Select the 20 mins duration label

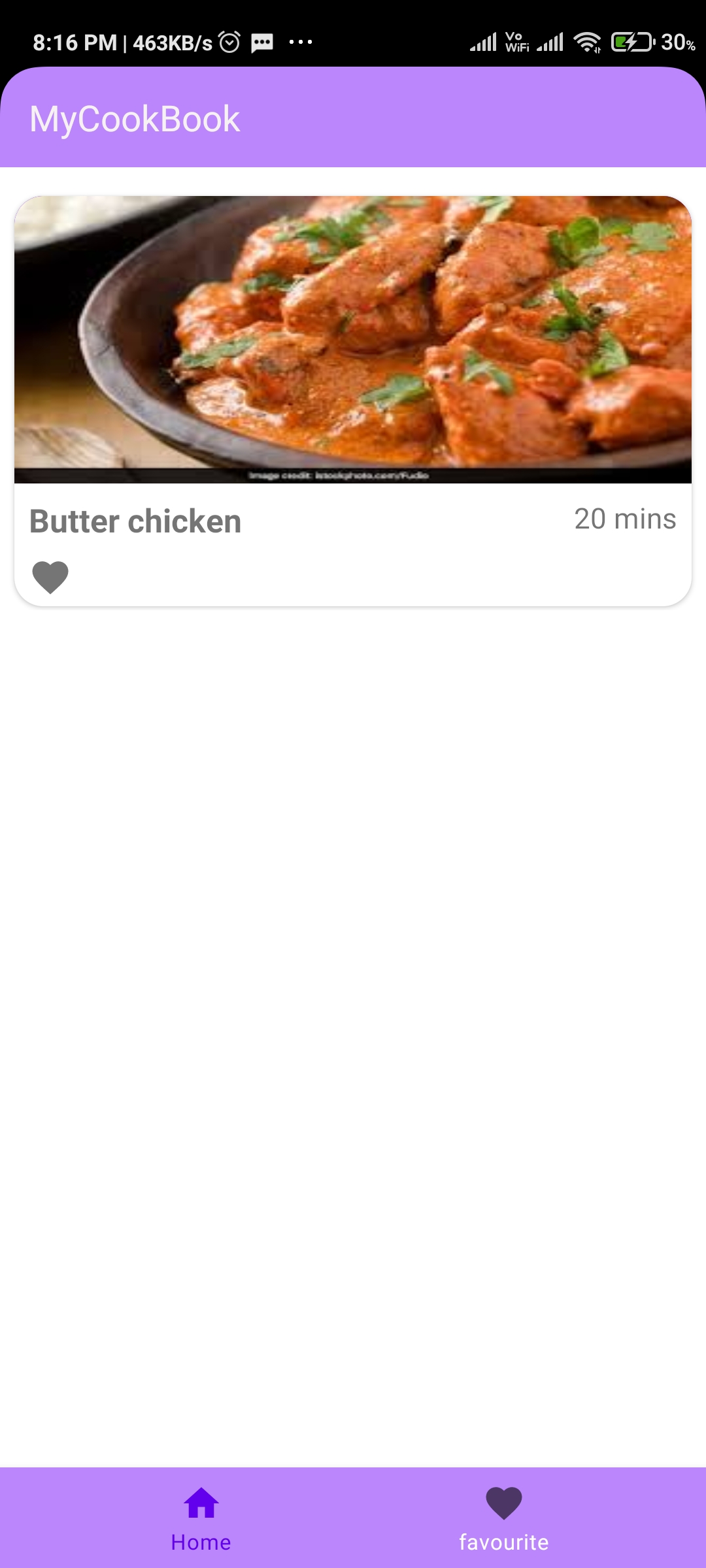[625, 520]
